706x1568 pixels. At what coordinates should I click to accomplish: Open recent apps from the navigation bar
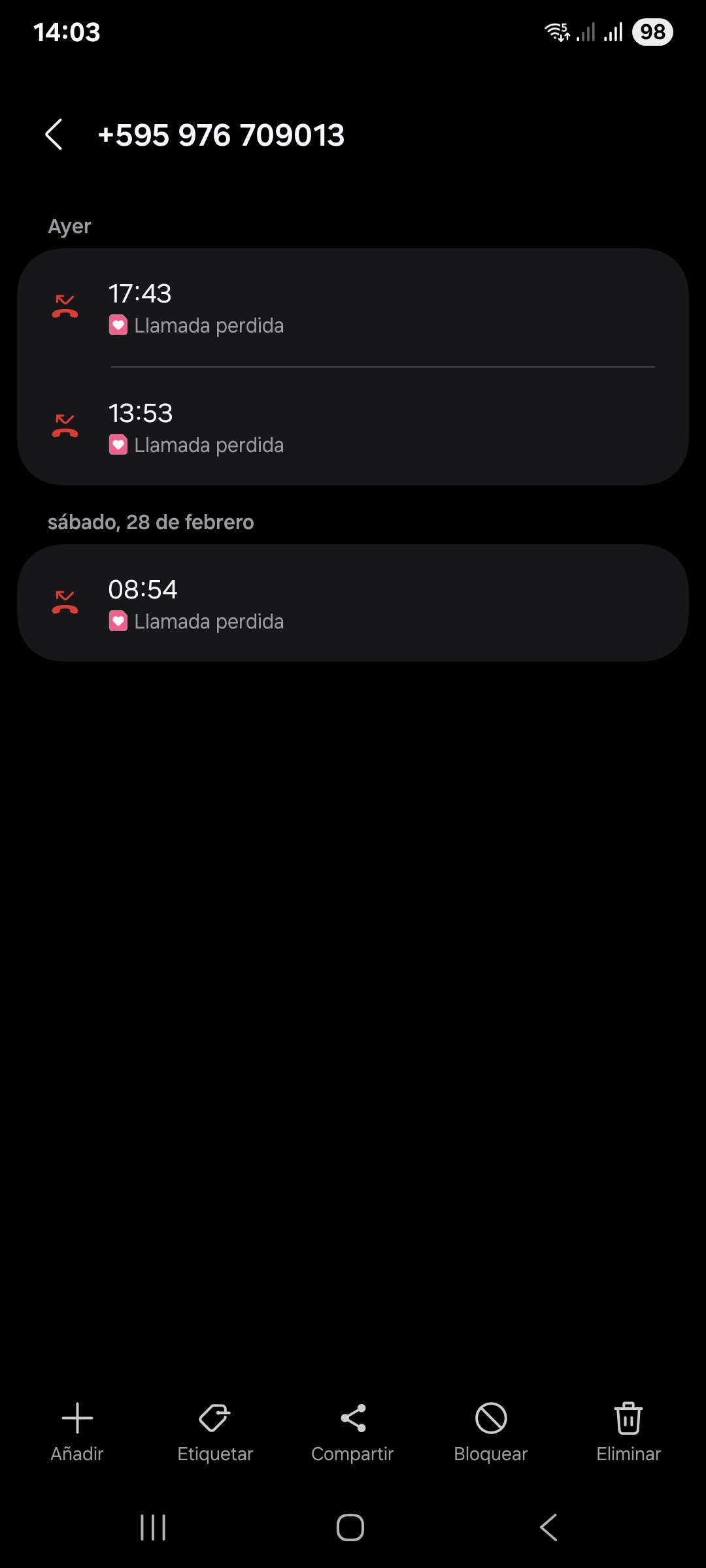pyautogui.click(x=153, y=1527)
